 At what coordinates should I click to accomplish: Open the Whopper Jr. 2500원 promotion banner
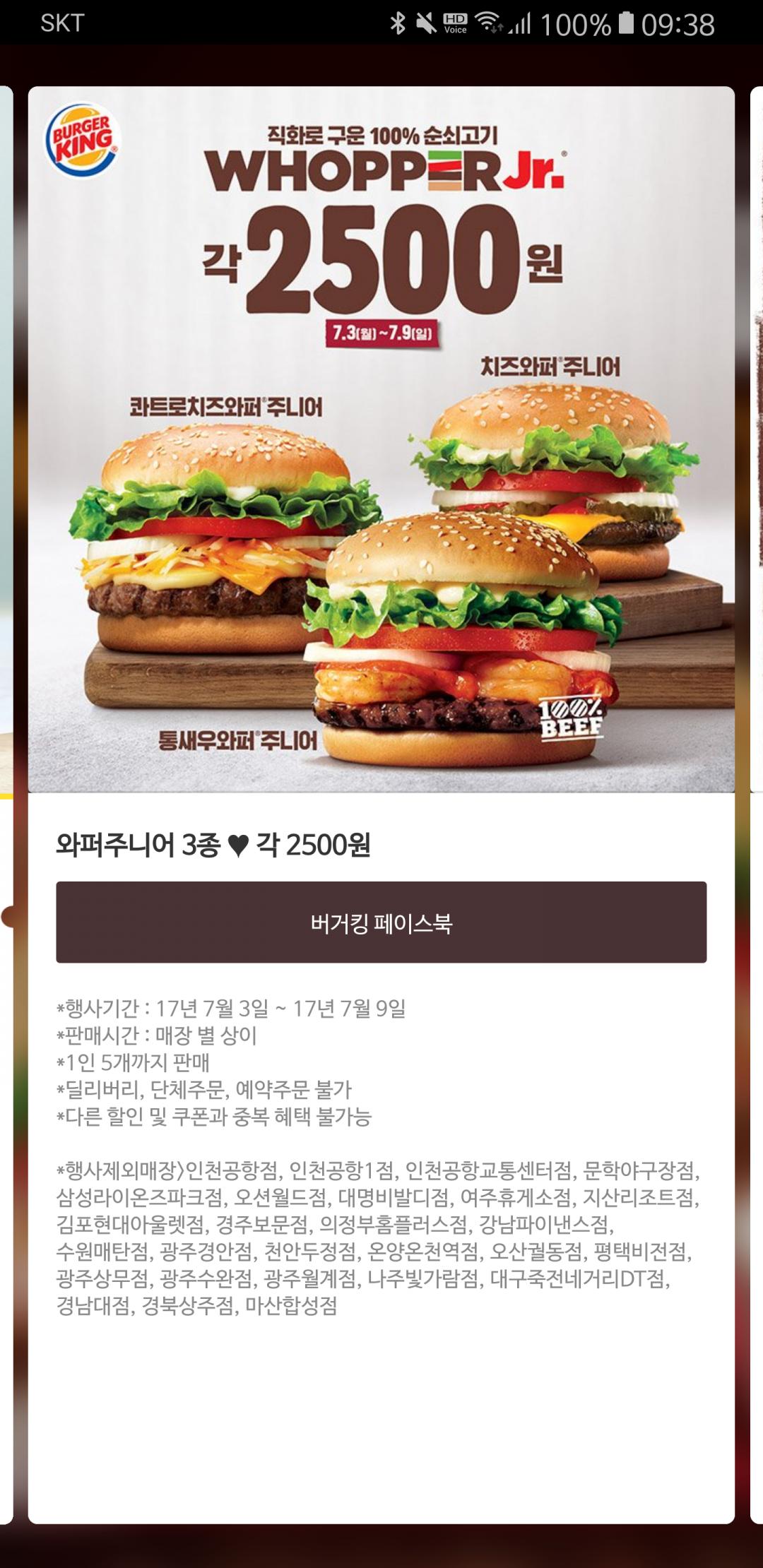pos(381,439)
